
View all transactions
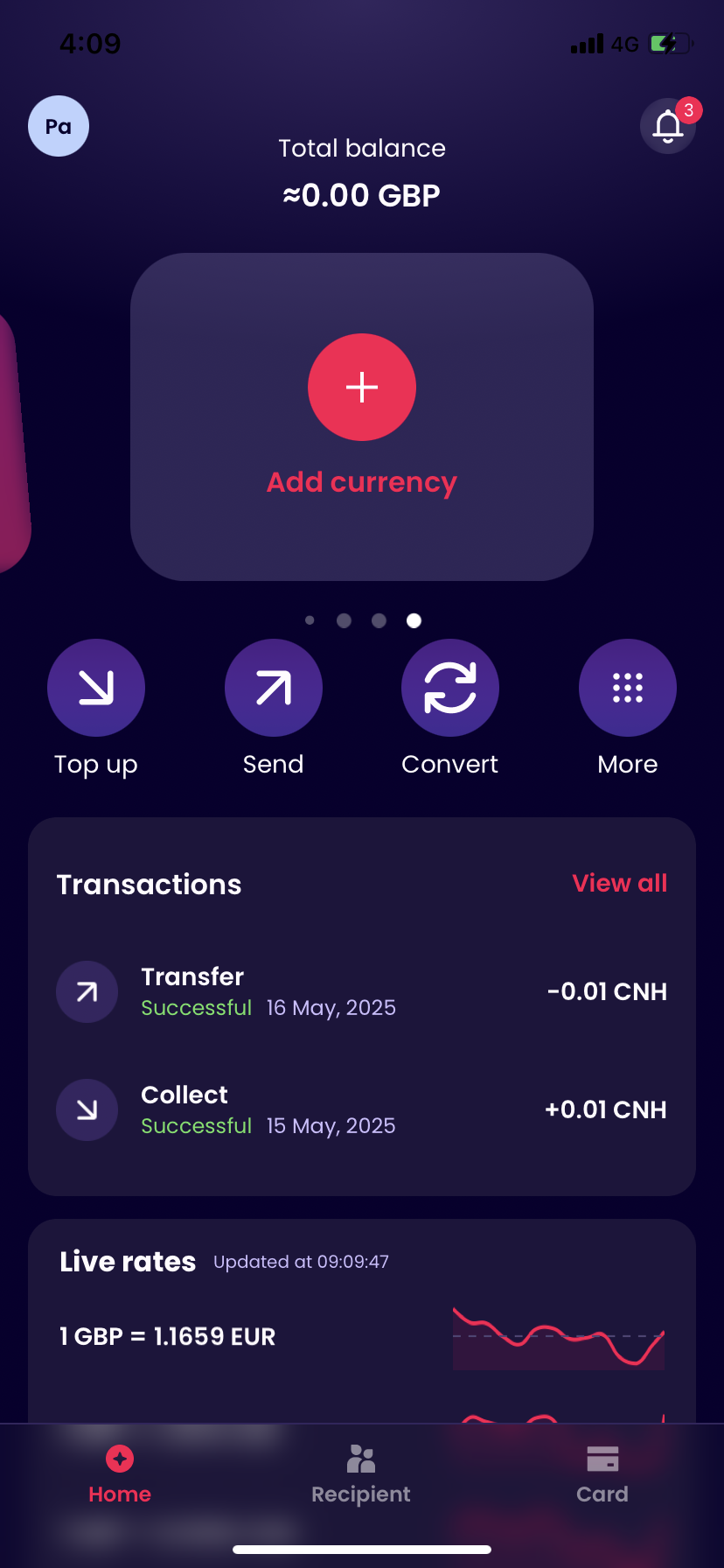[x=619, y=883]
